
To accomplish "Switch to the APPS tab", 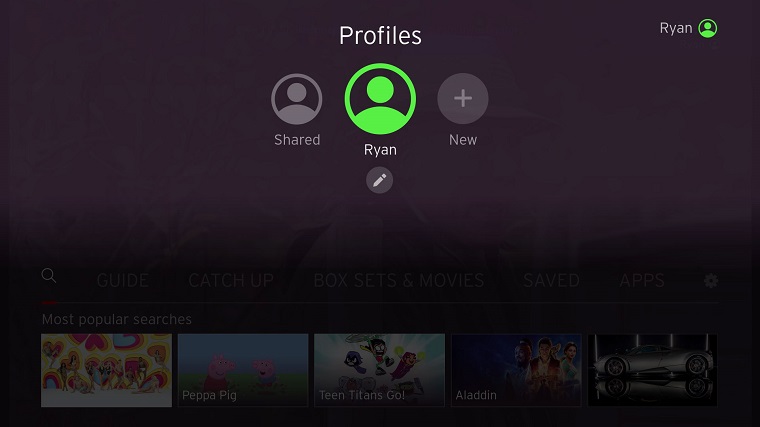I will [641, 281].
